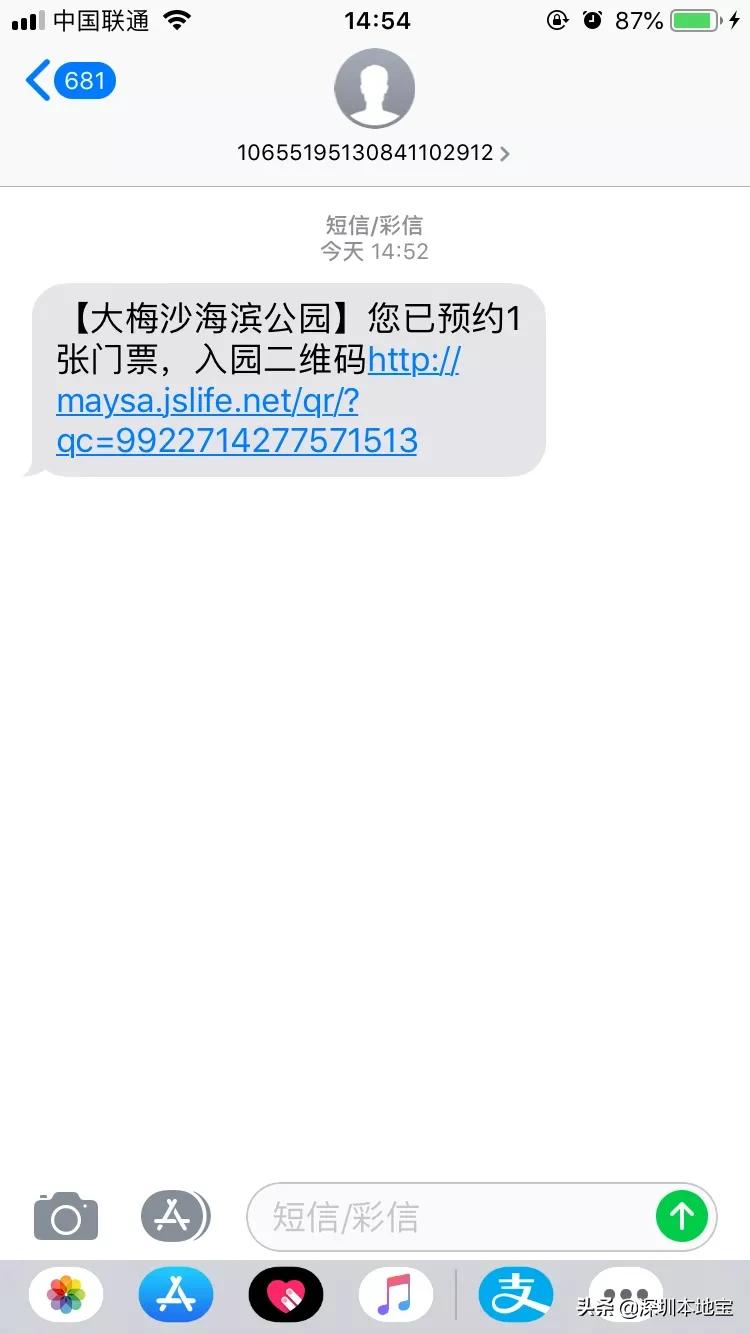Tap the back chevron to return to conversations
The height and width of the screenshot is (1334, 750).
[38, 80]
